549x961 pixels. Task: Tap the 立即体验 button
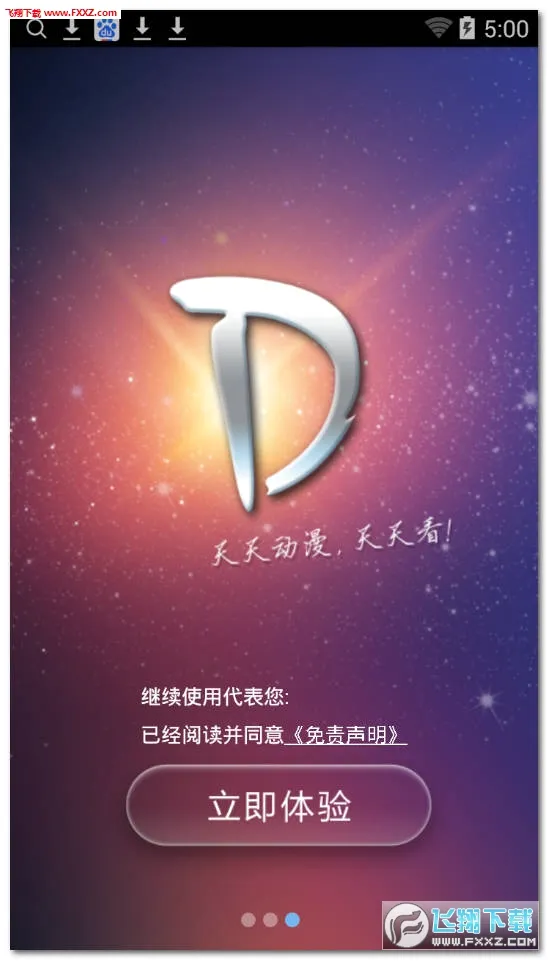(279, 805)
